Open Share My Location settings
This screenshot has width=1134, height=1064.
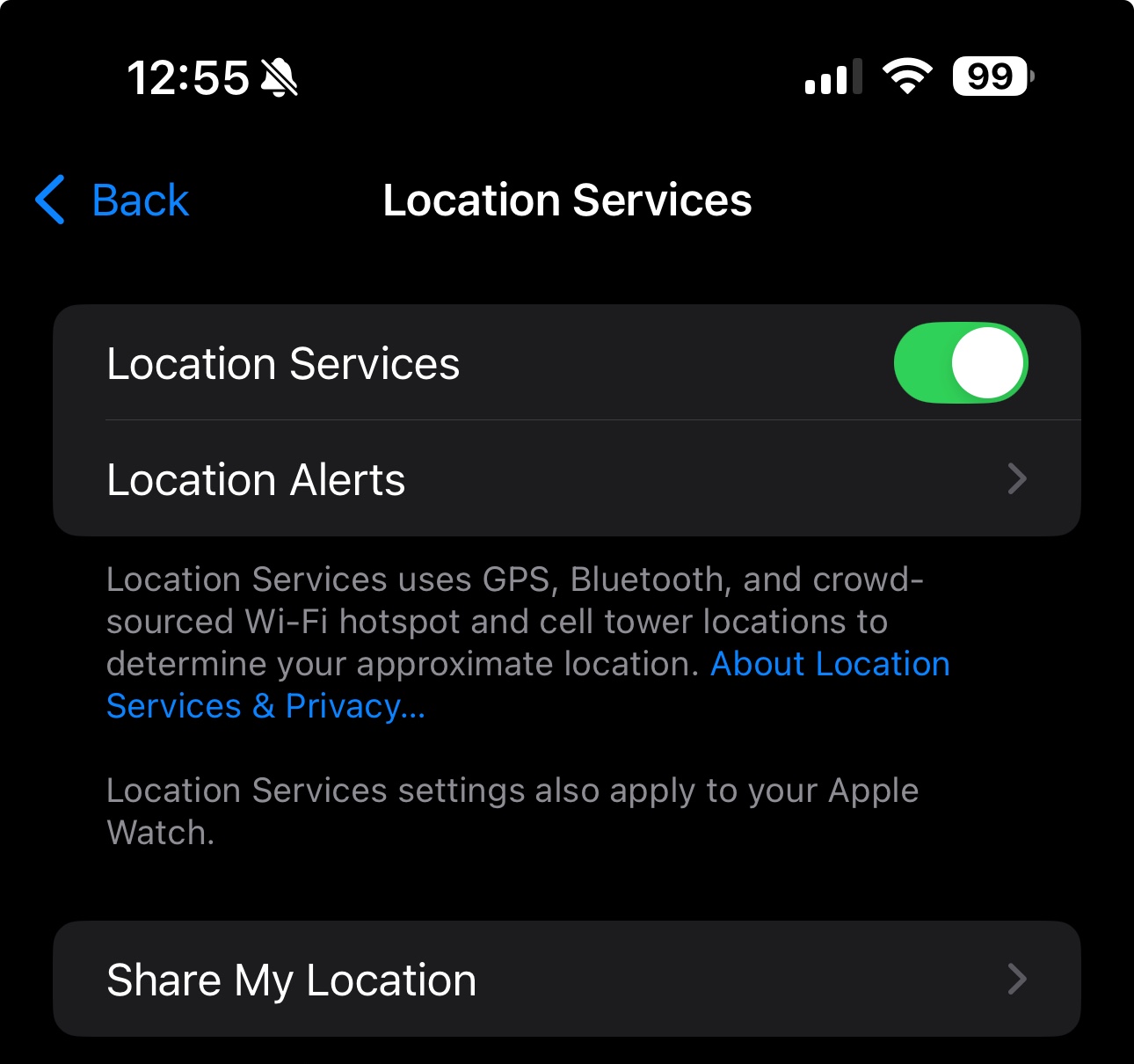(567, 979)
